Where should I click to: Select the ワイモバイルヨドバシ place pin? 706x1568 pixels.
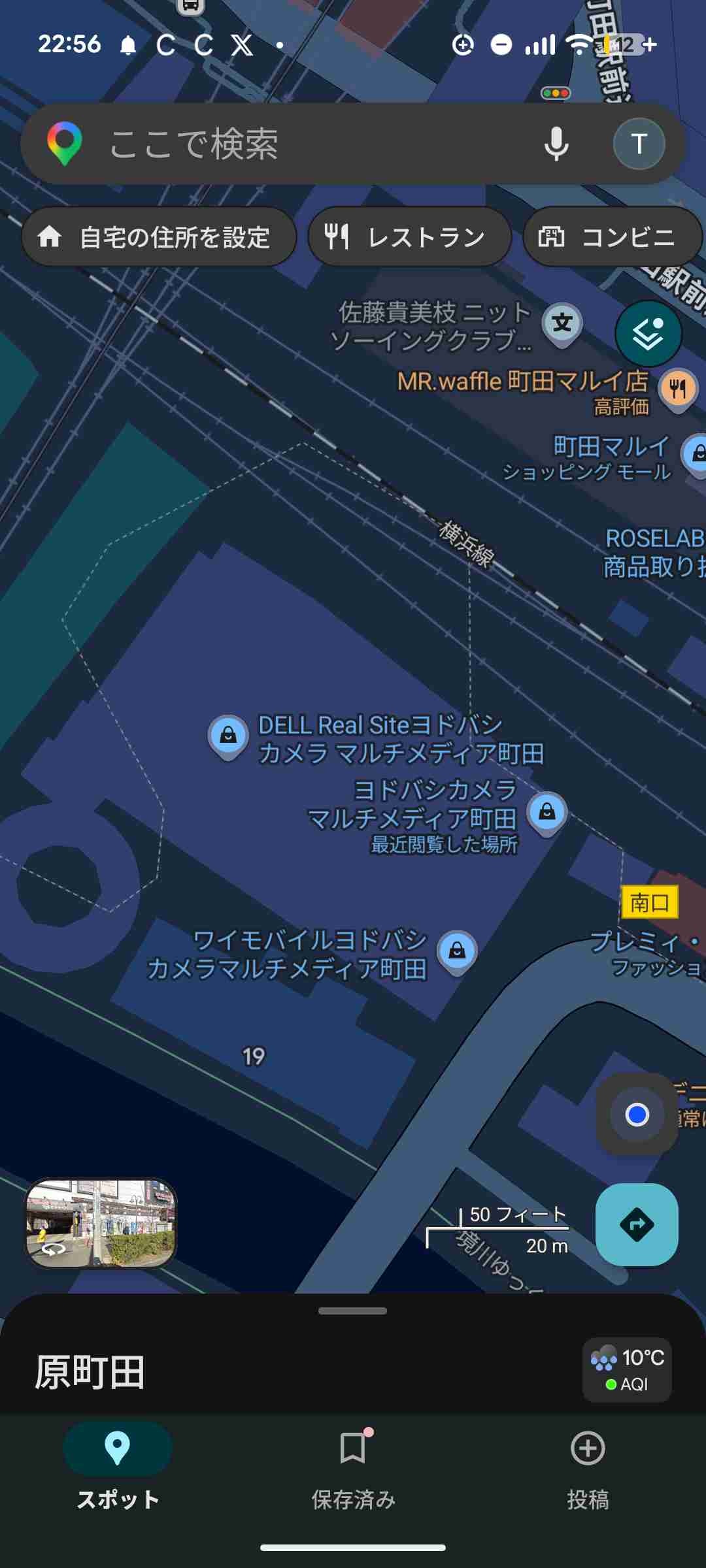457,951
